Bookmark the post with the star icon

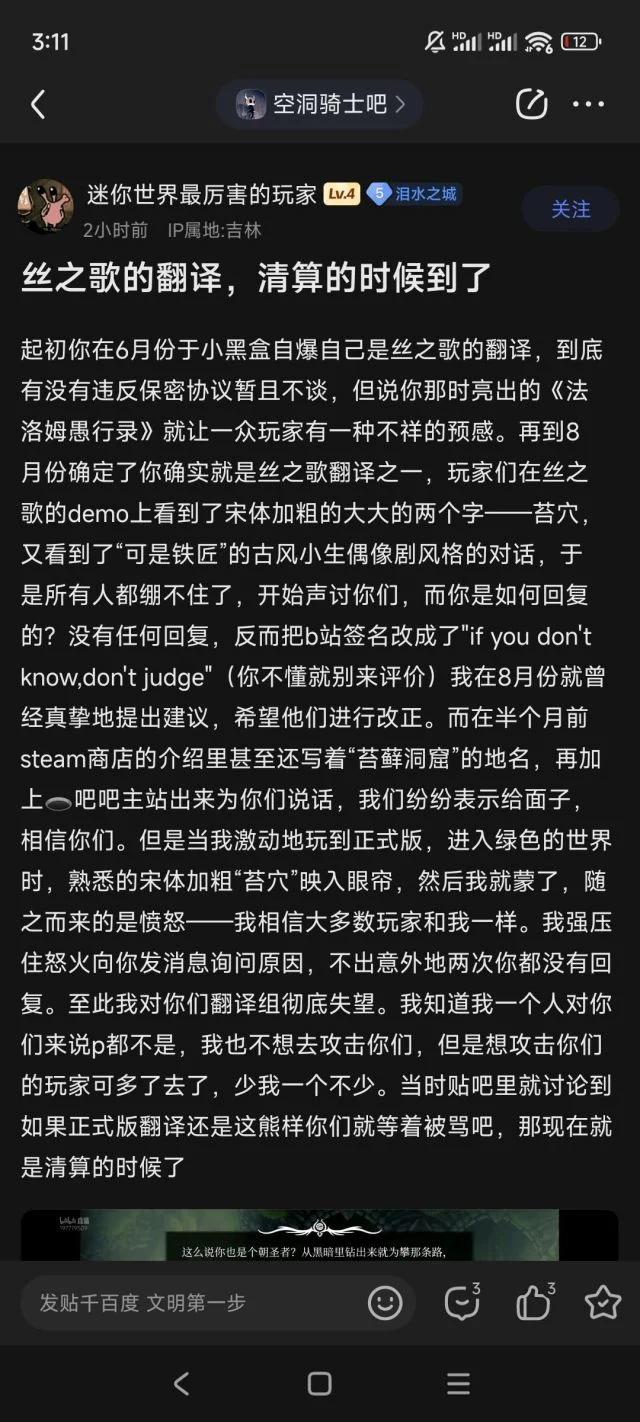point(603,1302)
